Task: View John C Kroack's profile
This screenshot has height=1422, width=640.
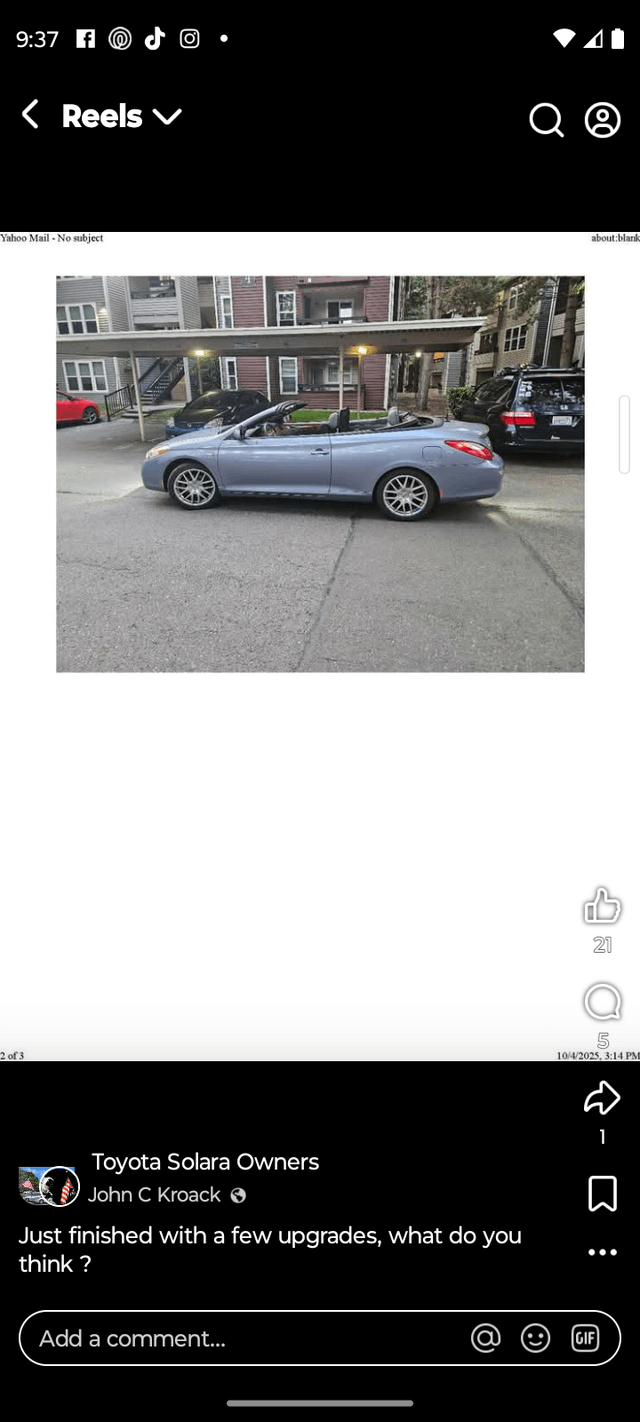Action: pyautogui.click(x=154, y=1195)
